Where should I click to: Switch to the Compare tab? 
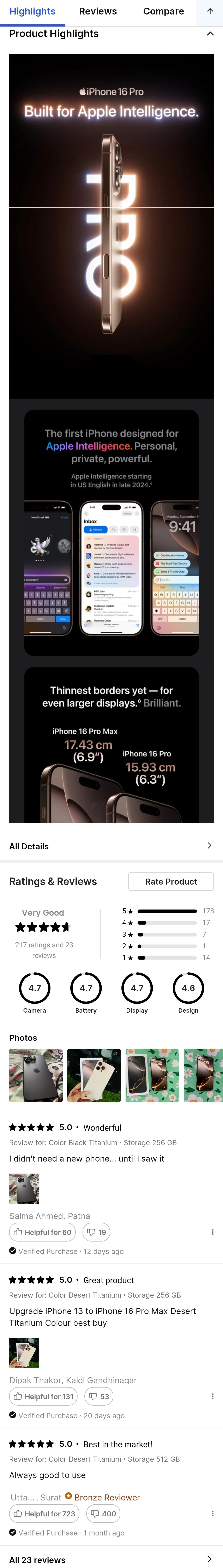(163, 12)
